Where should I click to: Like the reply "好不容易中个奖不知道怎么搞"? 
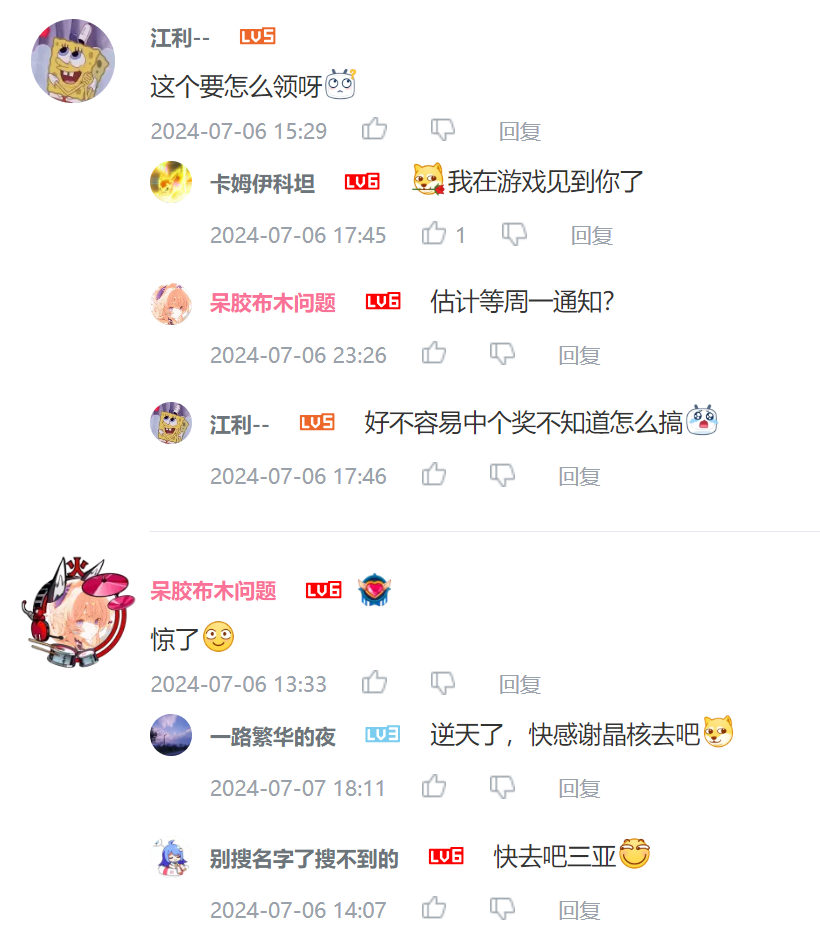pyautogui.click(x=434, y=475)
